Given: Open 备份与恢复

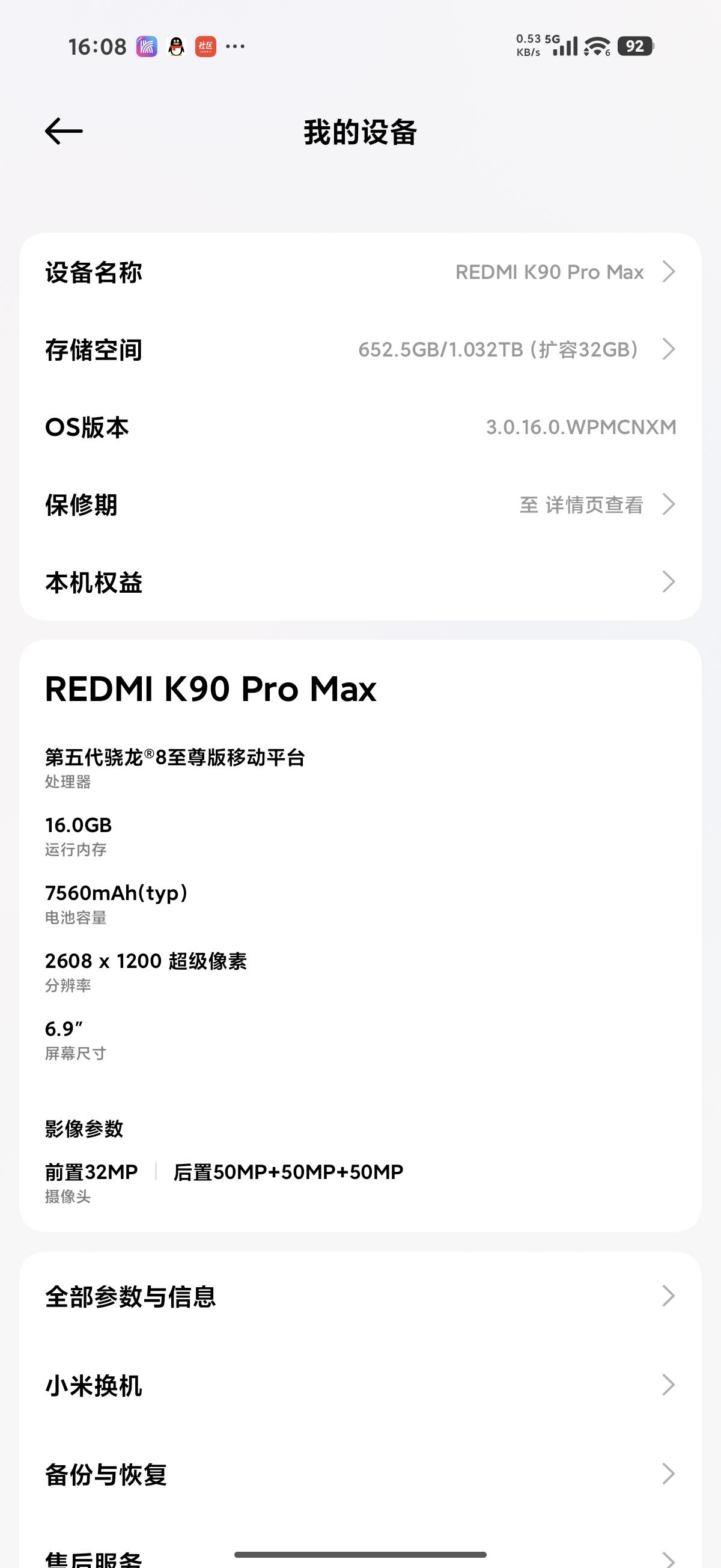Looking at the screenshot, I should click(x=360, y=1474).
